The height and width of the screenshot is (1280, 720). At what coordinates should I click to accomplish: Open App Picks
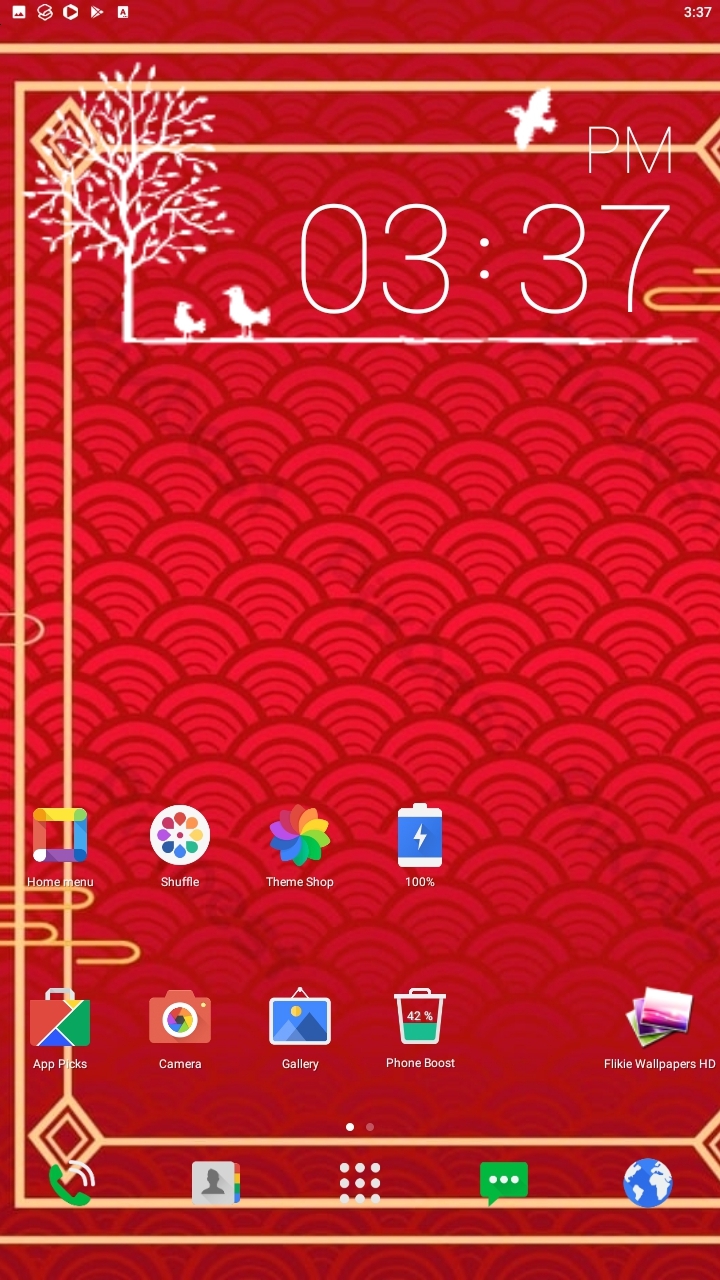[60, 1018]
